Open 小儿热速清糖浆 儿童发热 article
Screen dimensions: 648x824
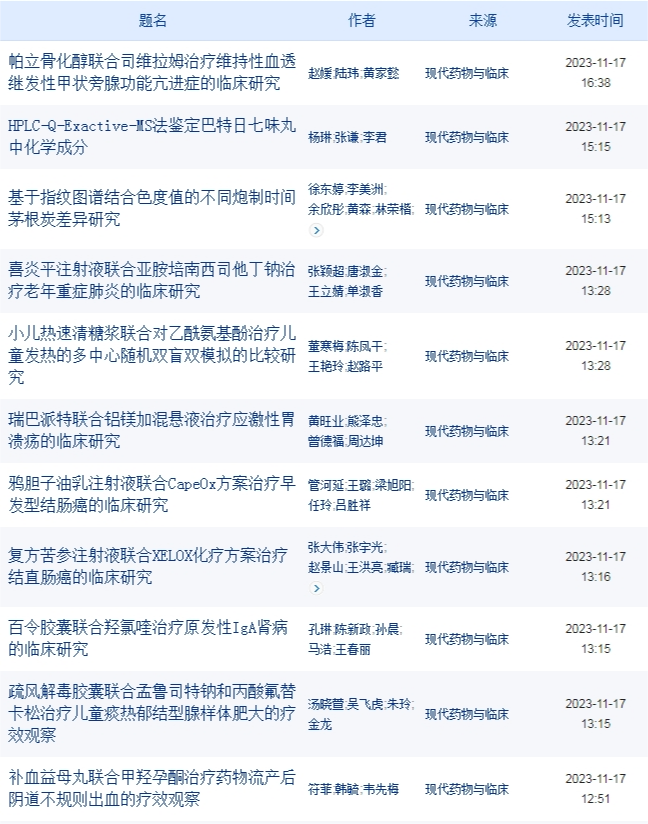152,354
